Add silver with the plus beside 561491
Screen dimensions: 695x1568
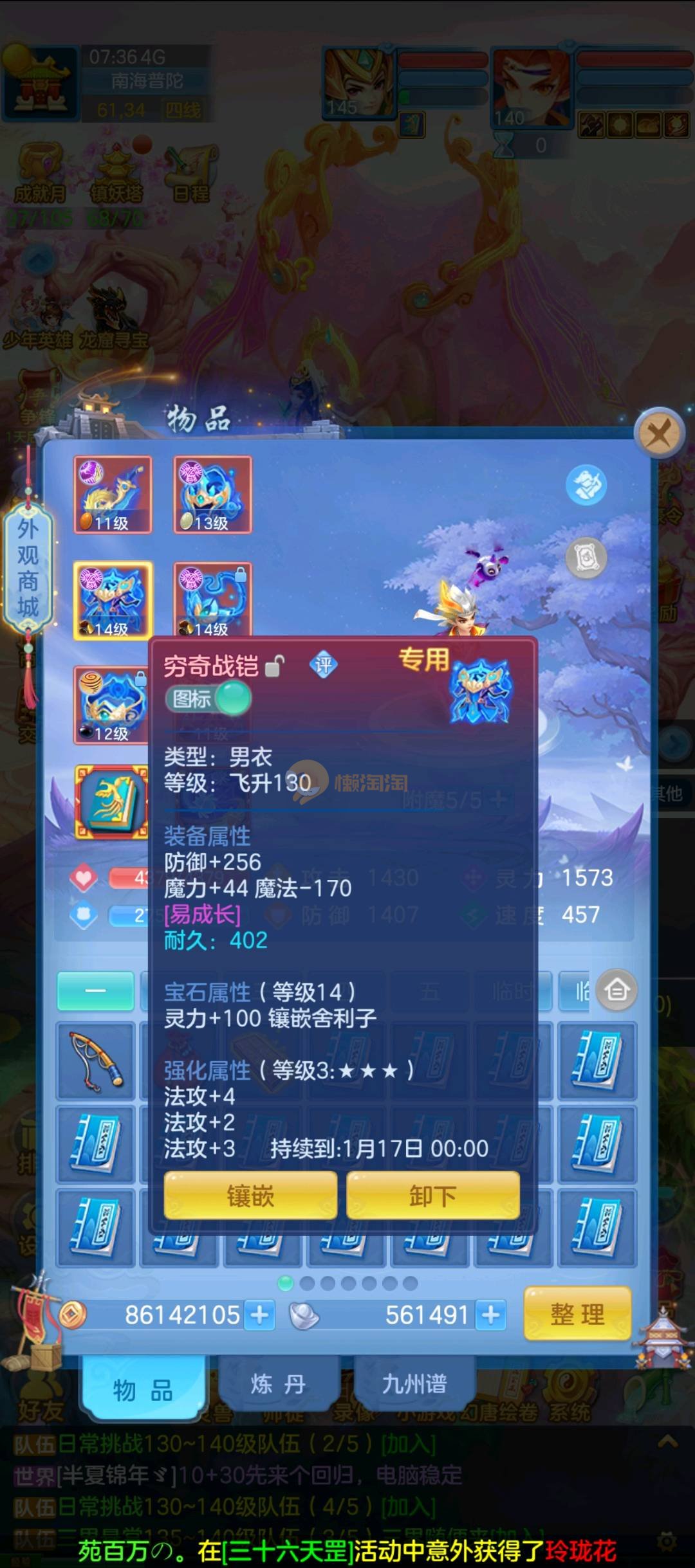coord(491,1315)
